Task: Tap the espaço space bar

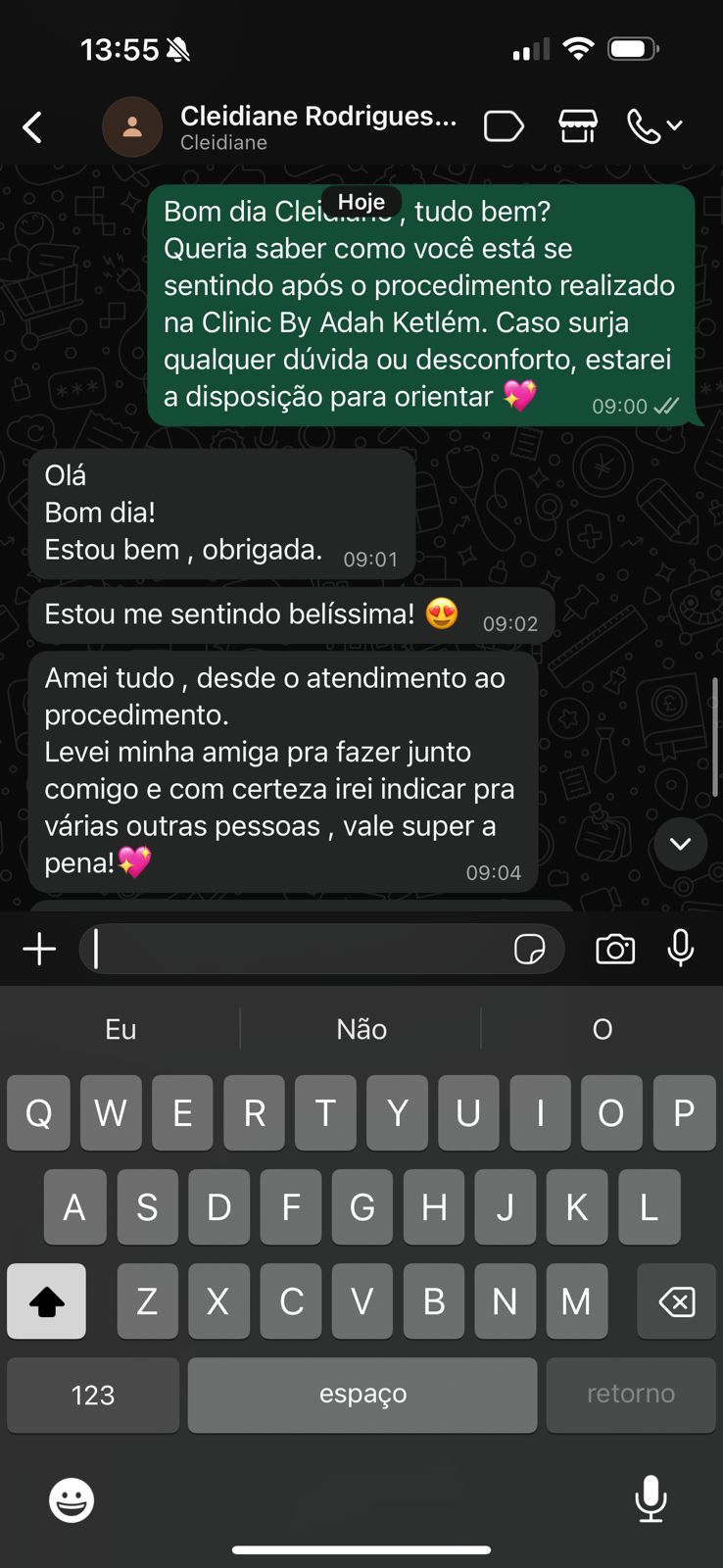Action: click(x=362, y=1395)
